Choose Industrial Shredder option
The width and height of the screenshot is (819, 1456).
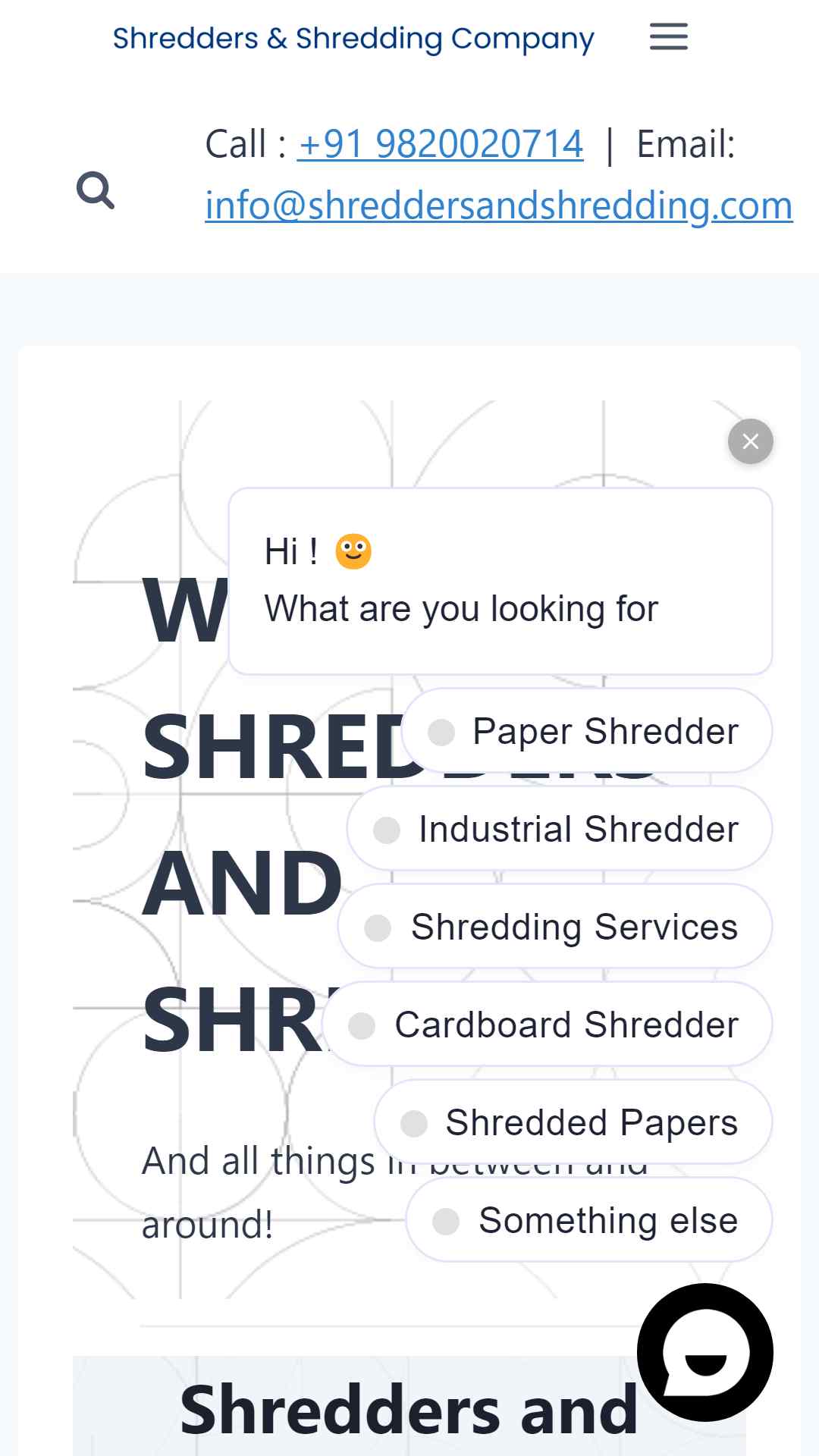[560, 830]
